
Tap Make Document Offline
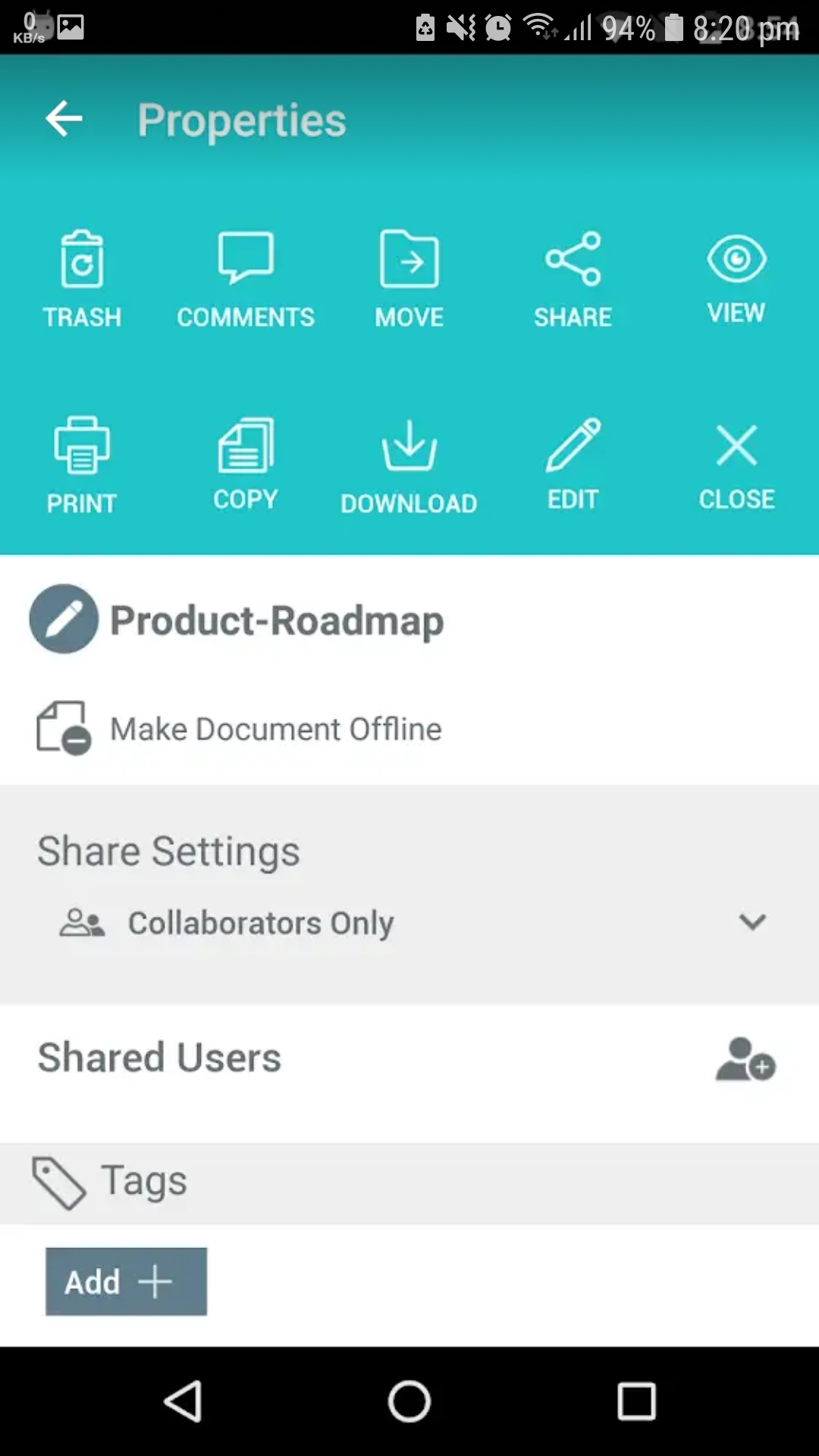click(x=240, y=729)
